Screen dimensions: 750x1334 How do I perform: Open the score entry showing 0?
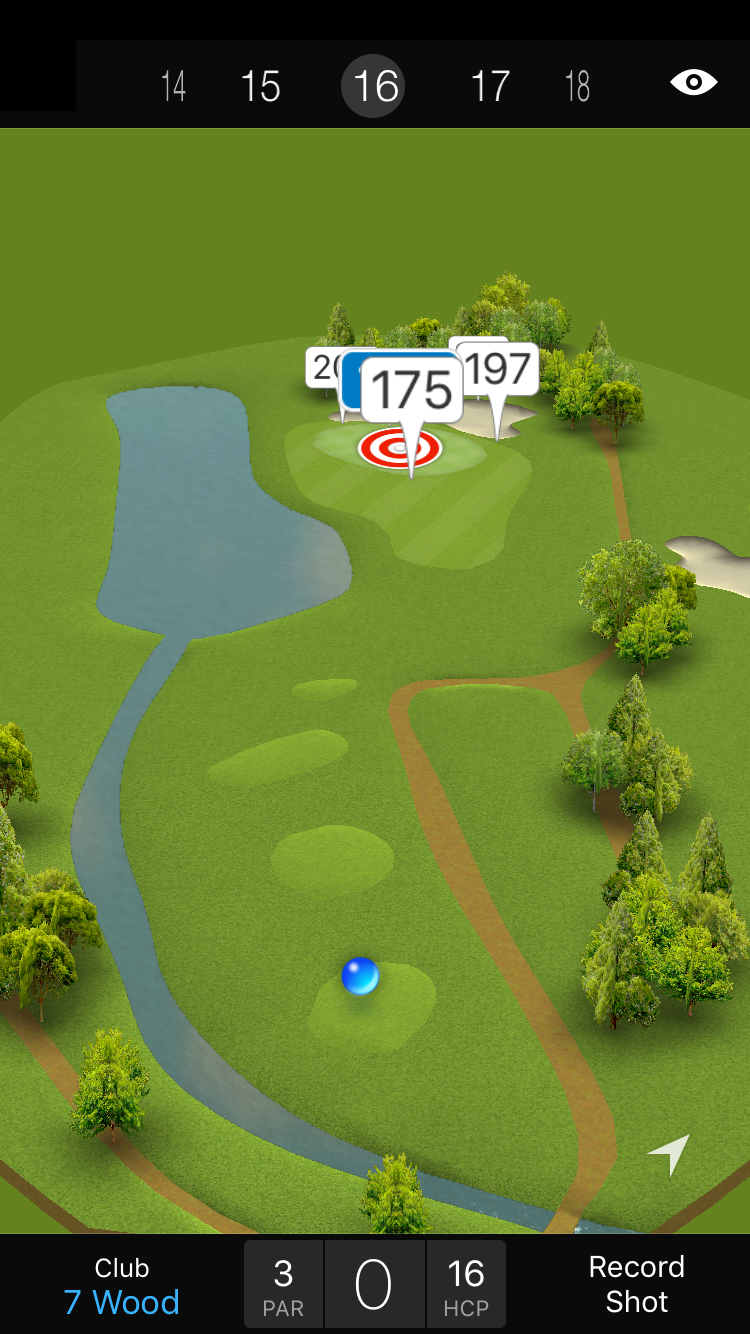click(374, 1285)
